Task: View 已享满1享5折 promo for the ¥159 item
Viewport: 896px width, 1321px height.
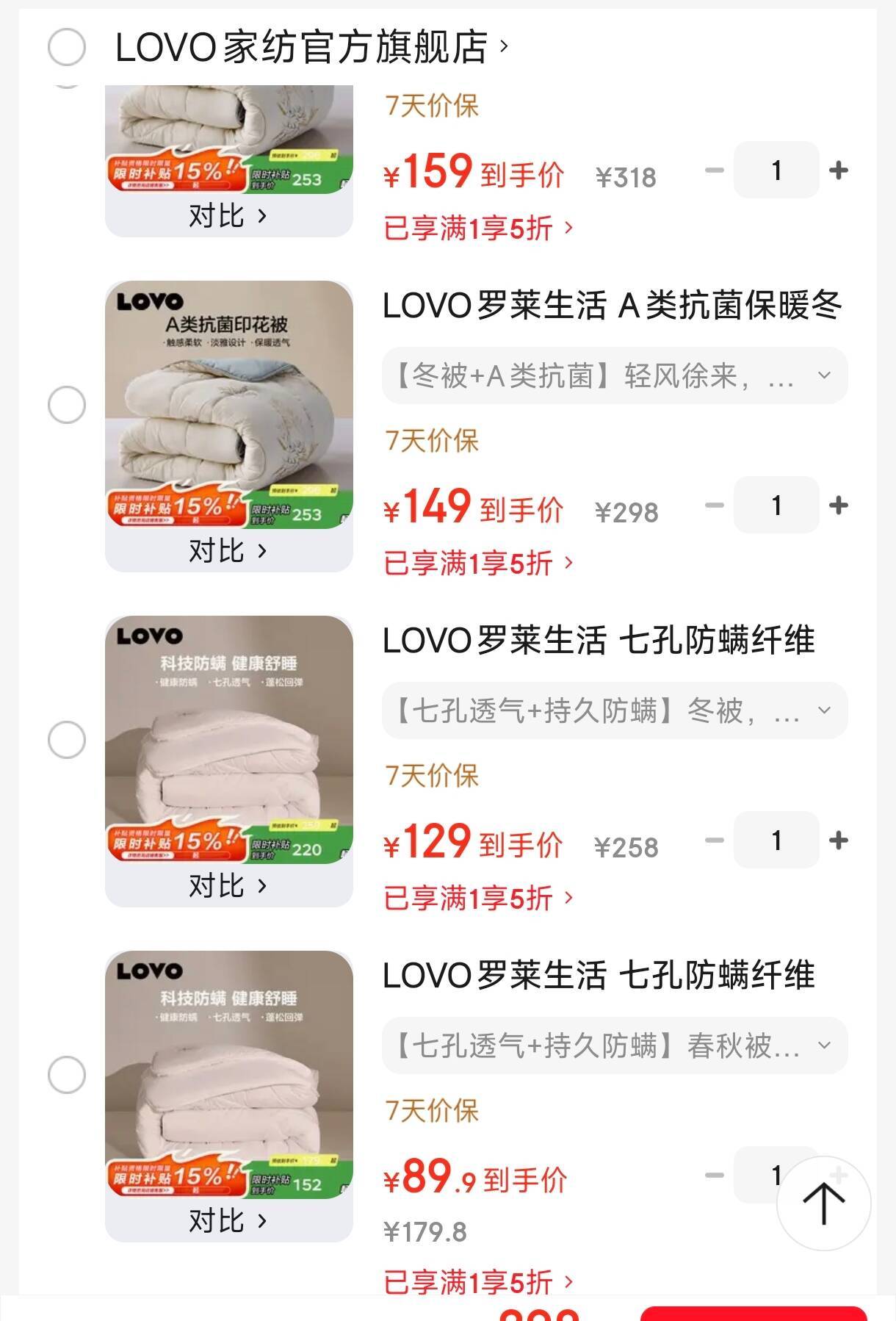Action: pyautogui.click(x=477, y=228)
